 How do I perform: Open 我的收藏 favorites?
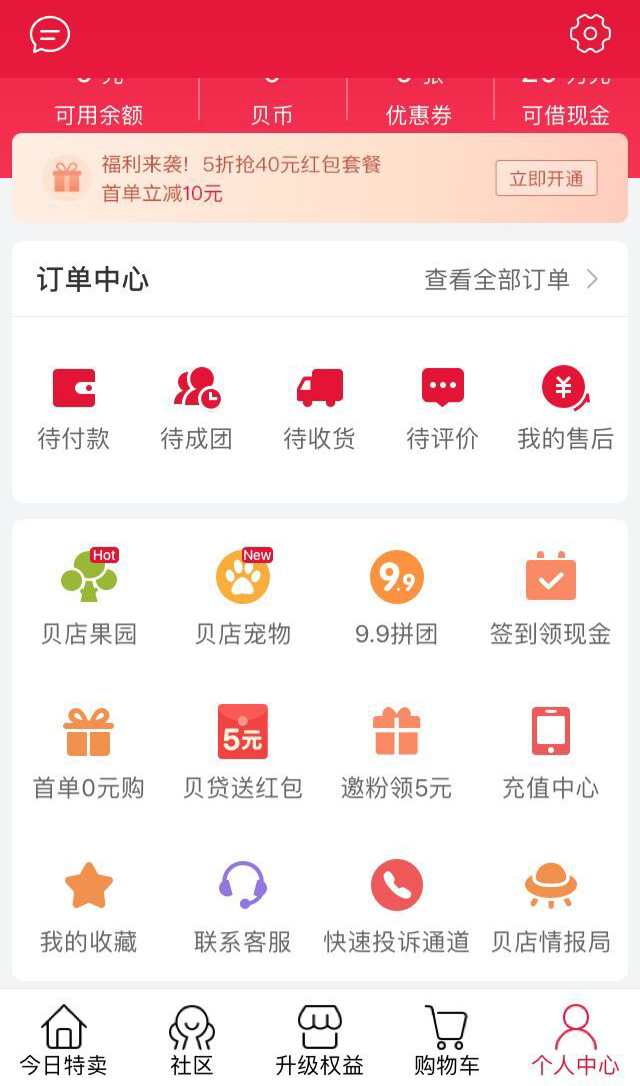(89, 907)
